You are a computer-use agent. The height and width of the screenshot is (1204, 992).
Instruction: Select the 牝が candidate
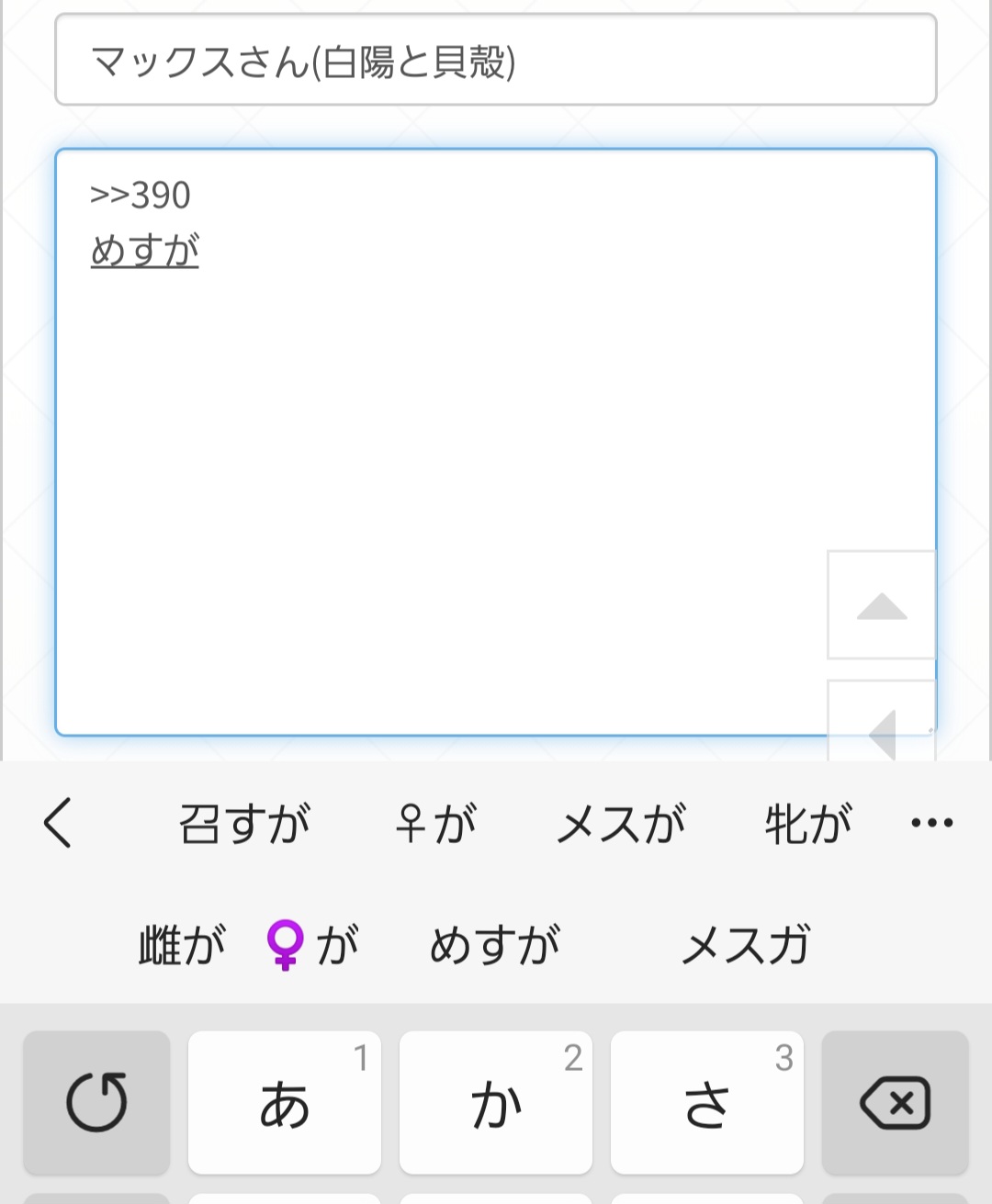click(x=808, y=824)
